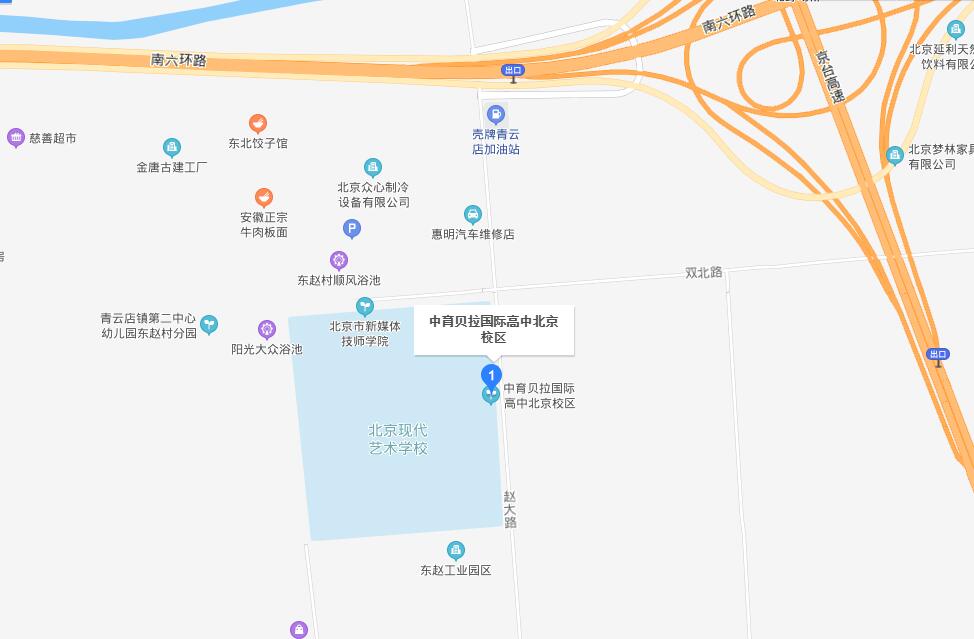974x639 pixels.
Task: Open the 惠明汽车维修店 car repair marker
Action: coord(473,214)
